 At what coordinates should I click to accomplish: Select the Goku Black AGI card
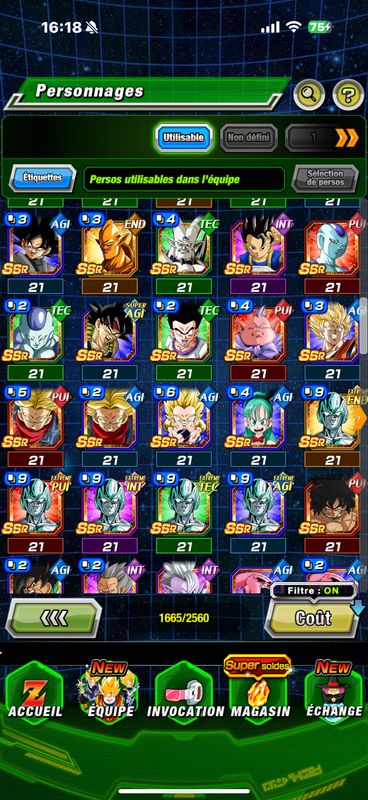tap(36, 246)
